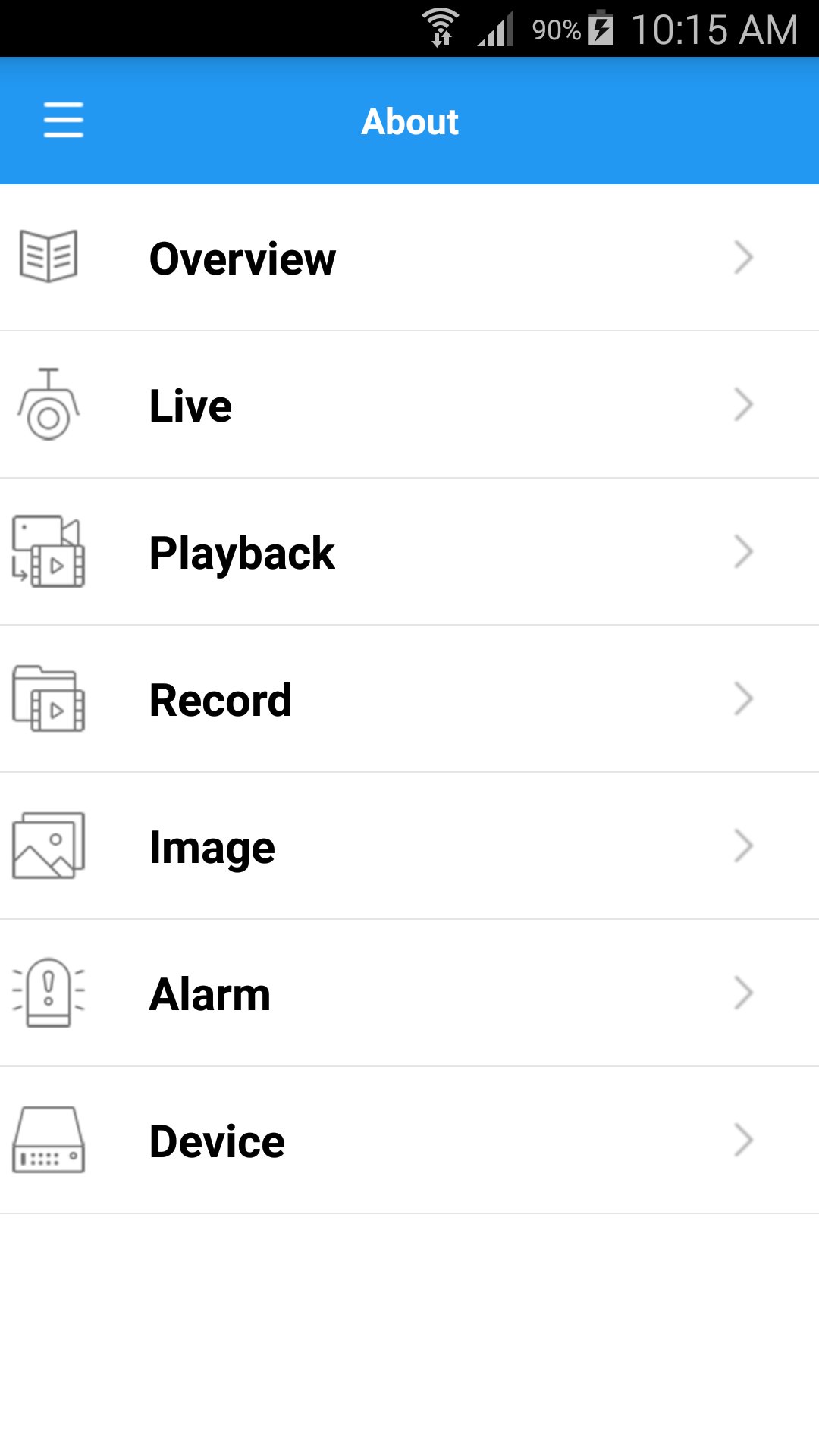This screenshot has height=1456, width=819.
Task: Open the hamburger drawer menu
Action: coord(64,121)
